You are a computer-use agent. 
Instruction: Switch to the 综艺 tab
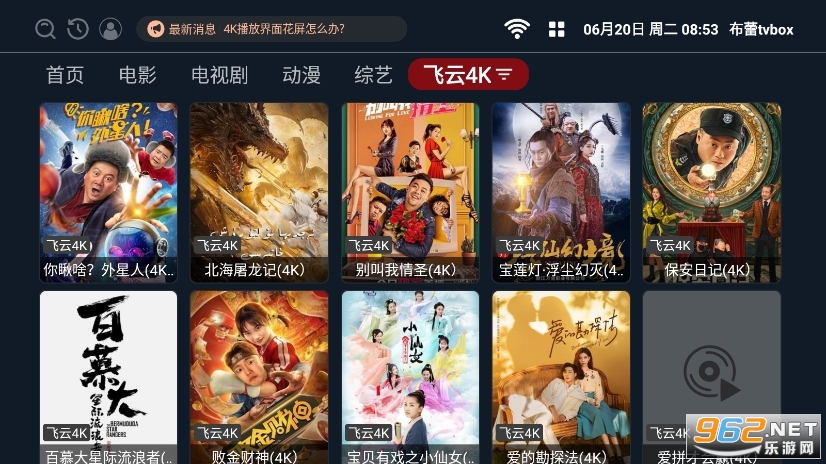coord(373,75)
